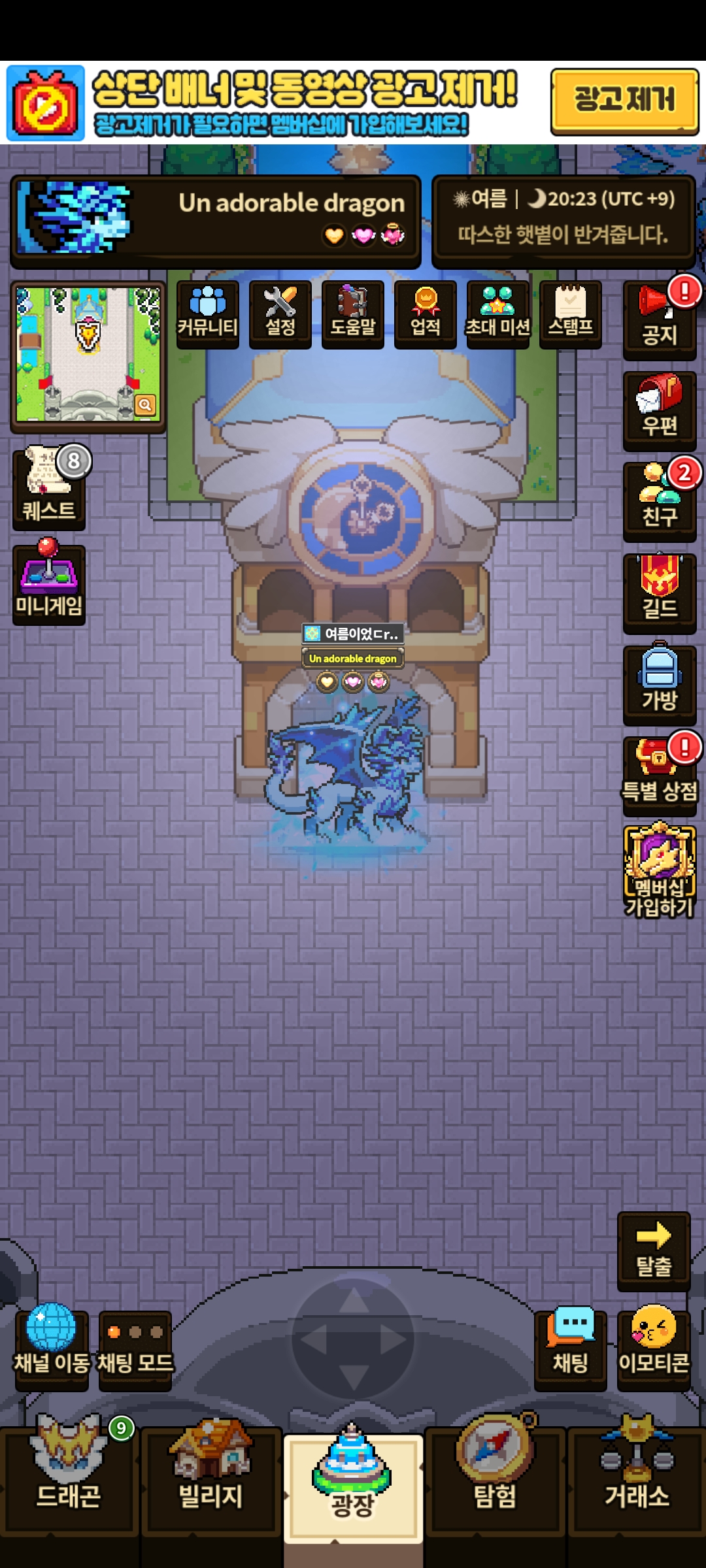The image size is (706, 1568).
Task: Open the 우편 mailbox
Action: coord(660,411)
